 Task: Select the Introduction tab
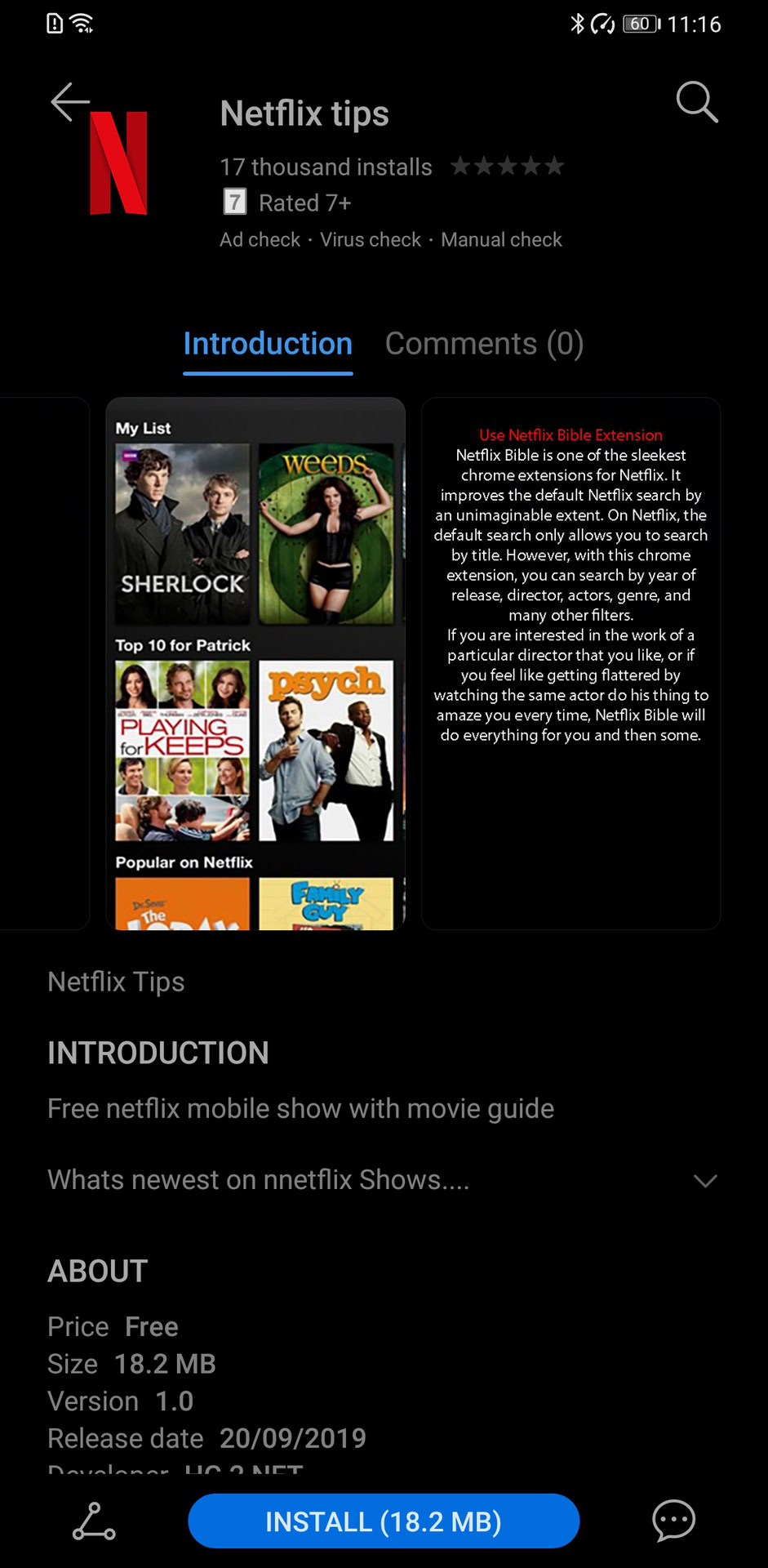(x=268, y=344)
